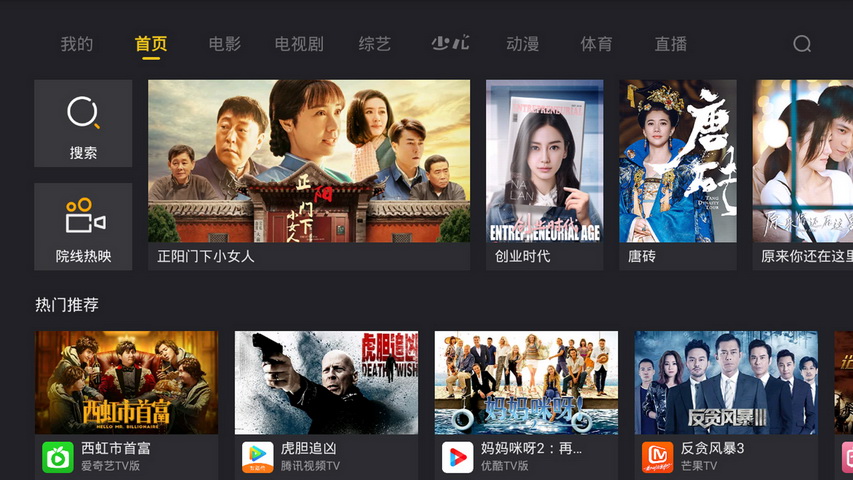Open the search magnifier icon in top bar
This screenshot has width=853, height=480.
coord(802,44)
